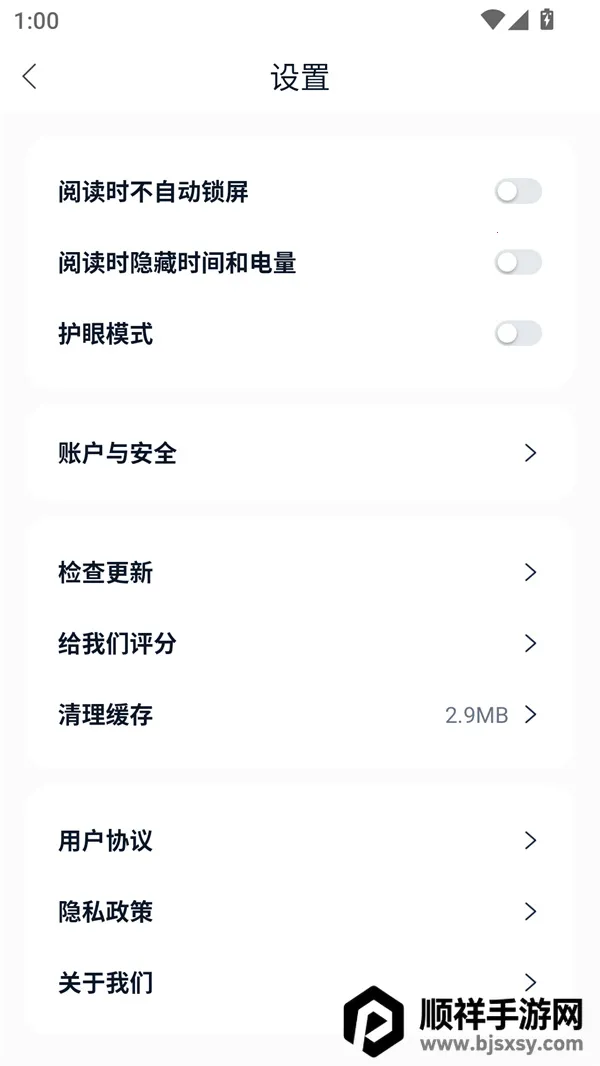Enable 阅读时不自动锁屏 switch
The width and height of the screenshot is (600, 1066).
[518, 191]
